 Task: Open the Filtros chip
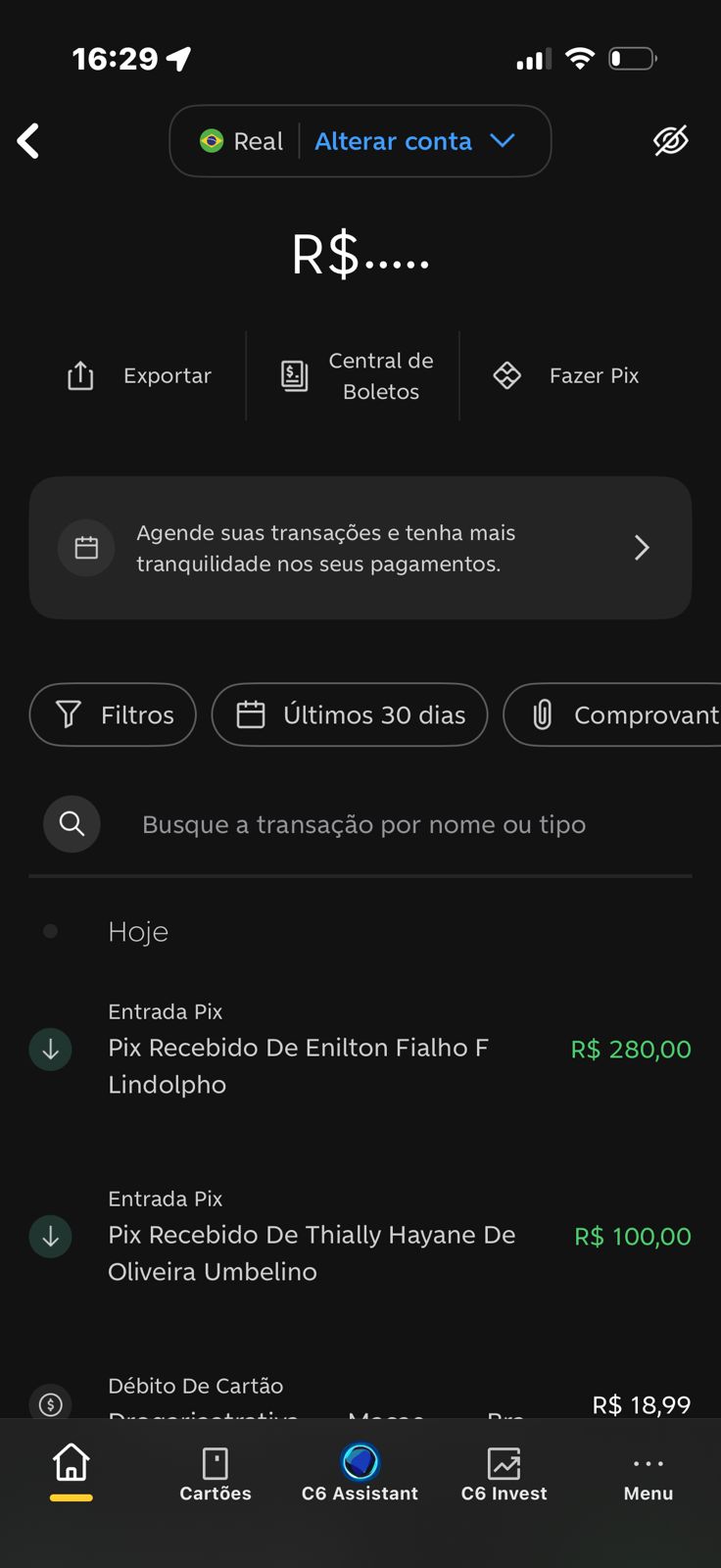(x=113, y=714)
